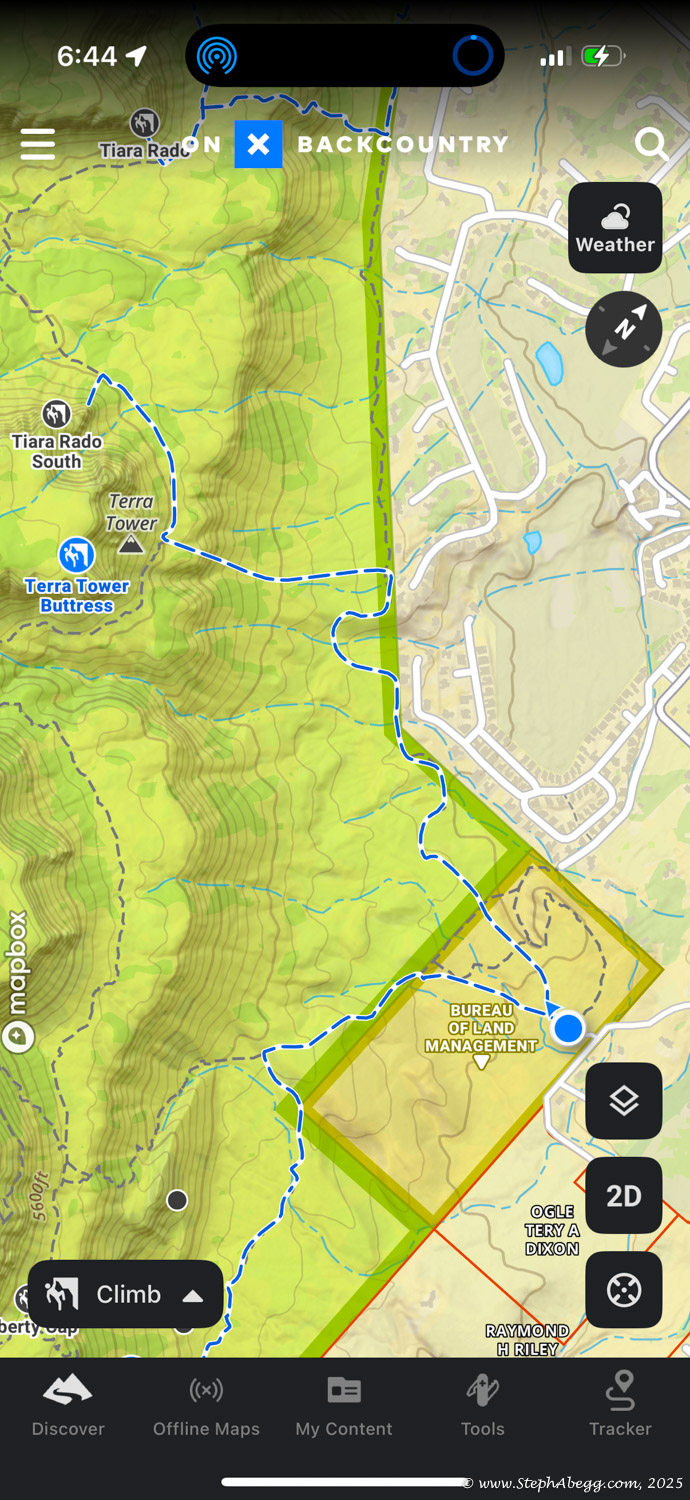Select the Tiara Rado South climbing marker
This screenshot has height=1500, width=690.
pyautogui.click(x=56, y=413)
